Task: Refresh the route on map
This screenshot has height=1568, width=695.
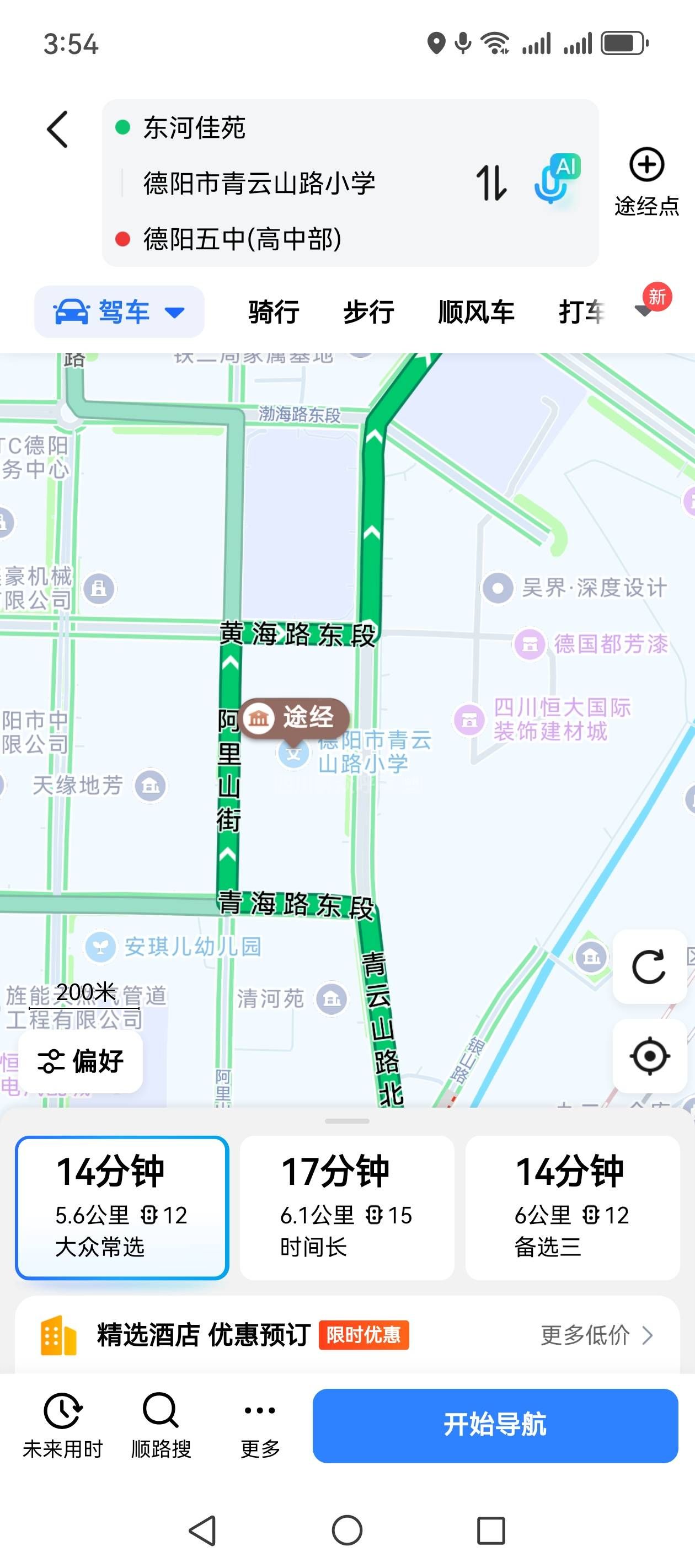Action: point(648,966)
